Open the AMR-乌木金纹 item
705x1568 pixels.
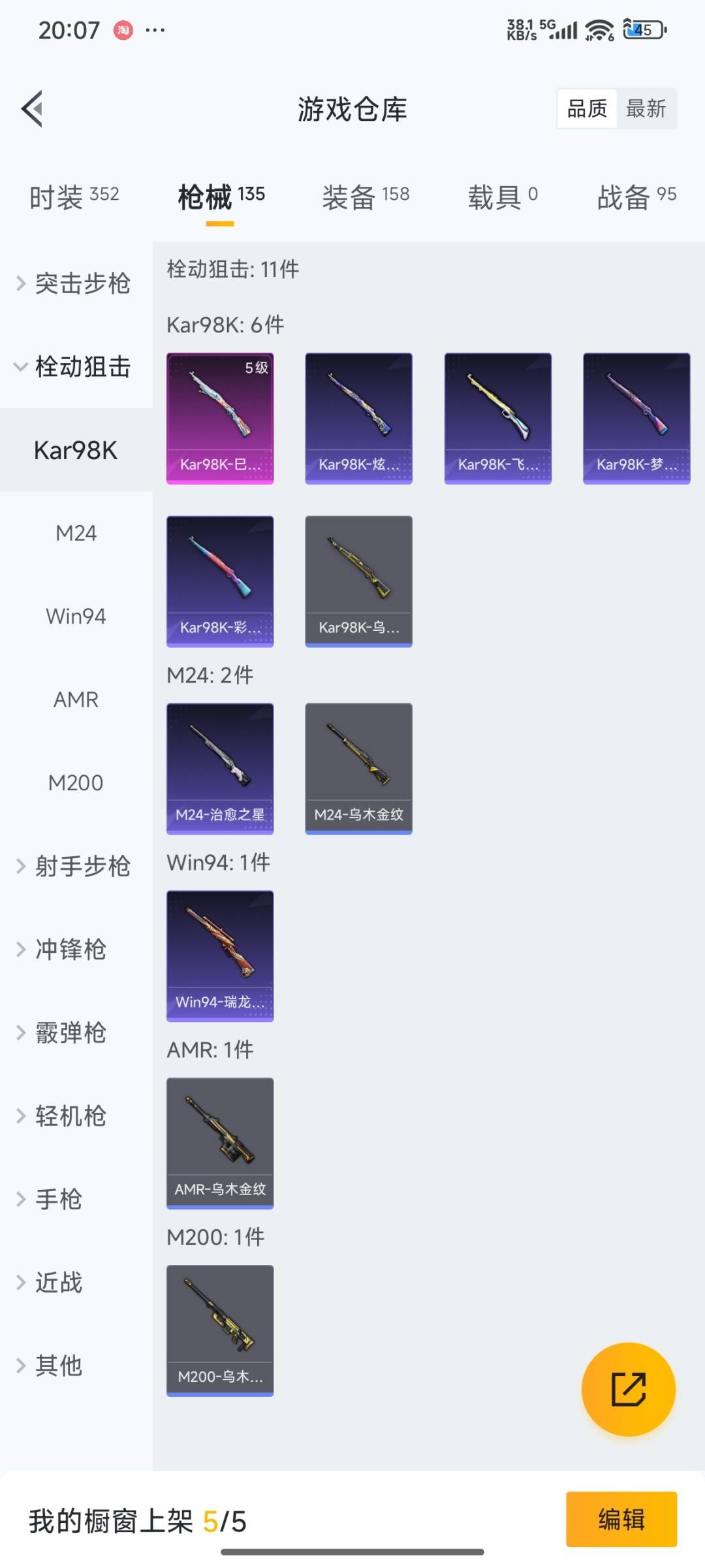(x=220, y=1142)
